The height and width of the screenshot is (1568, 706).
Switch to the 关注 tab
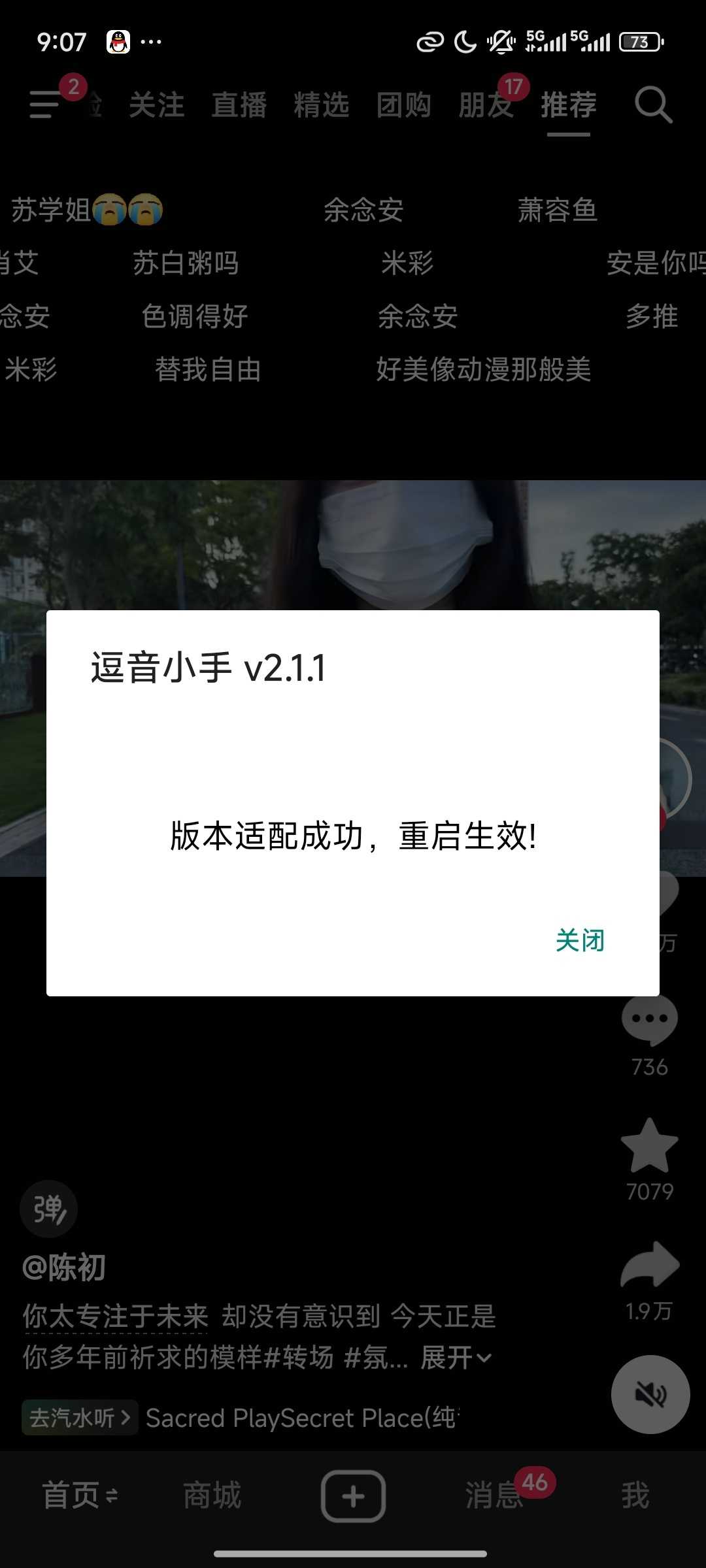[156, 105]
